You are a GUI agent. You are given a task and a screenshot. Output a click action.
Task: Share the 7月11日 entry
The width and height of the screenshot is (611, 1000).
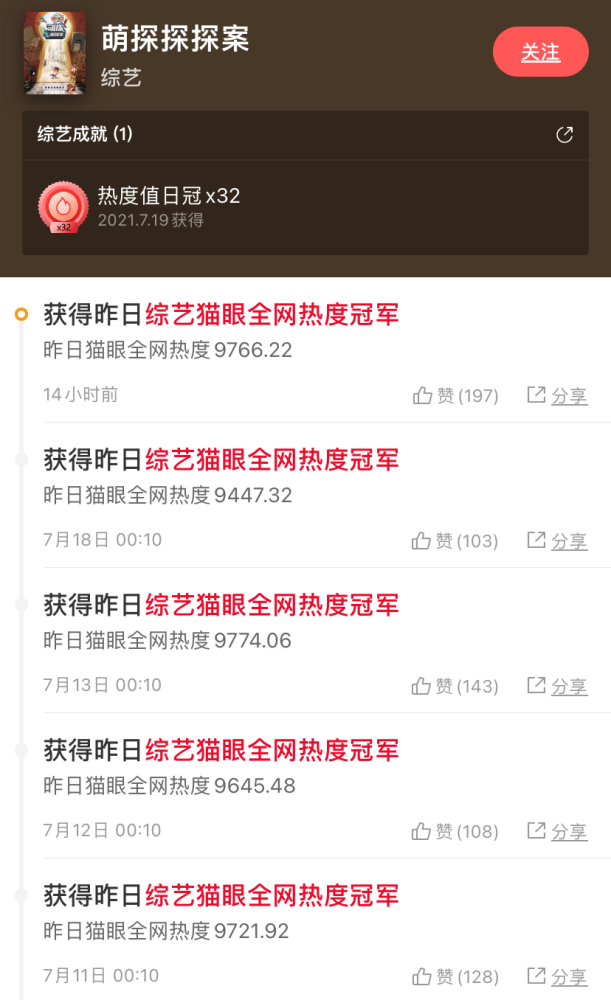point(557,977)
